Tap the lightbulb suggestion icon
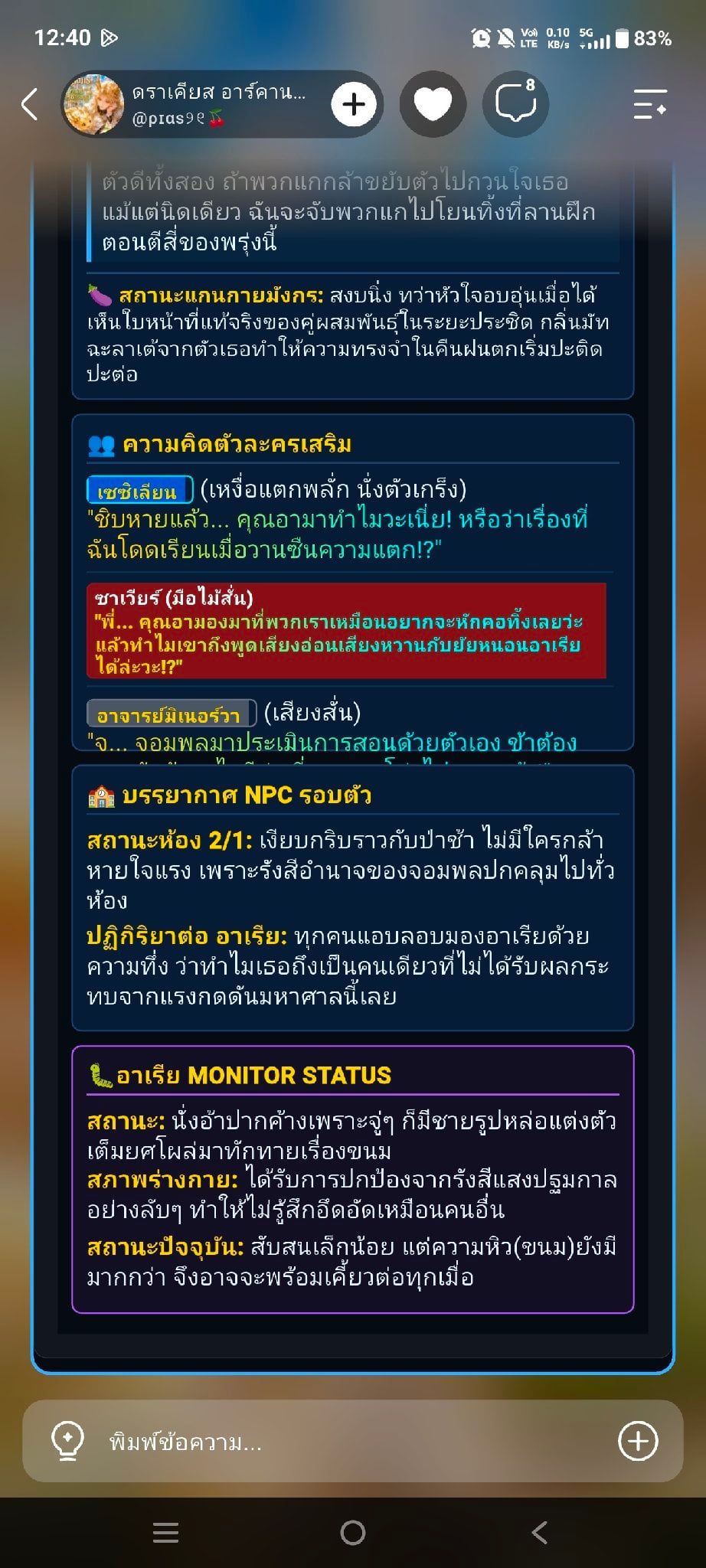This screenshot has height=1568, width=706. click(x=67, y=1441)
